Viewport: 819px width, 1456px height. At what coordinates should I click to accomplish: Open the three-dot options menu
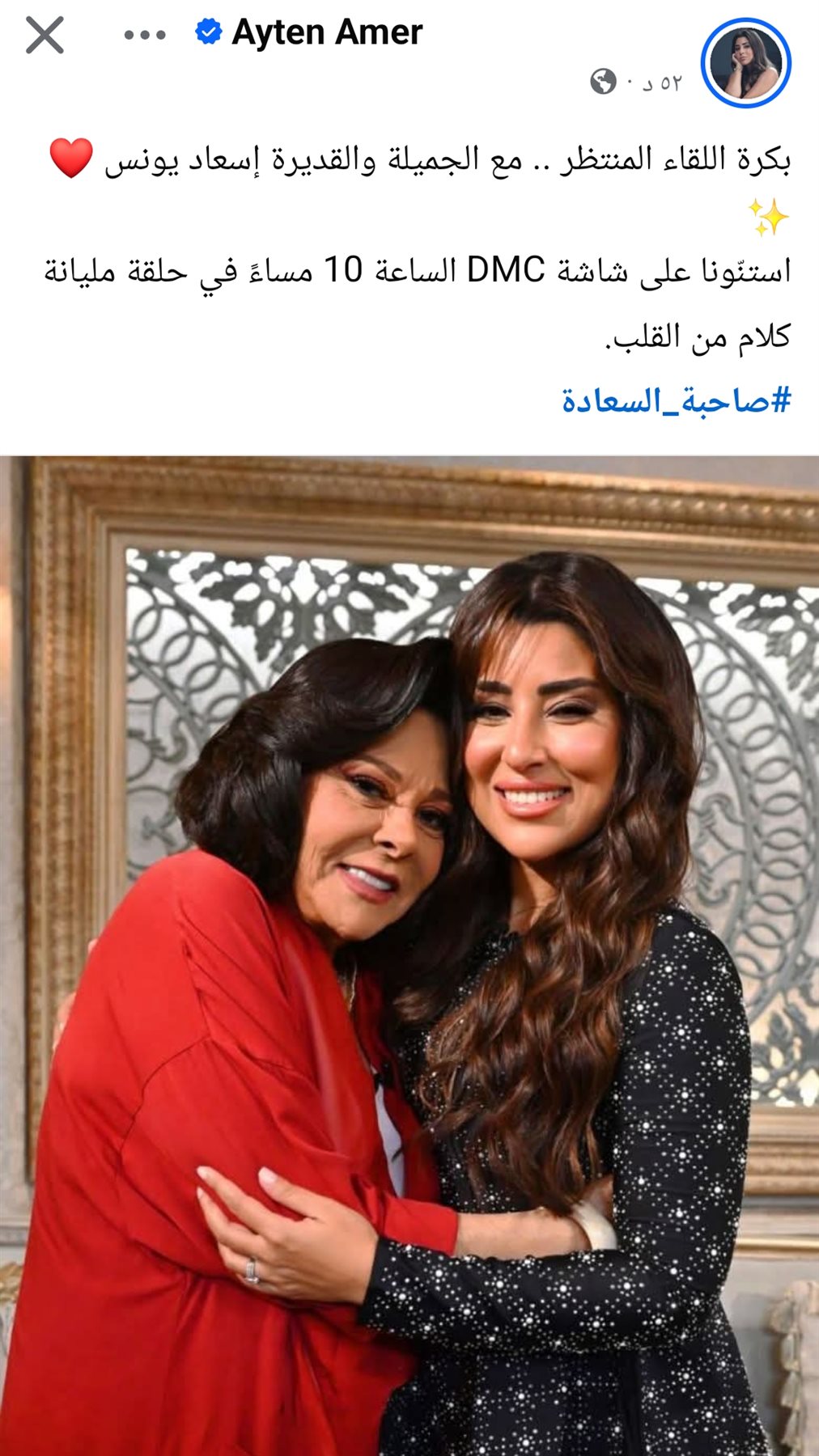click(145, 35)
